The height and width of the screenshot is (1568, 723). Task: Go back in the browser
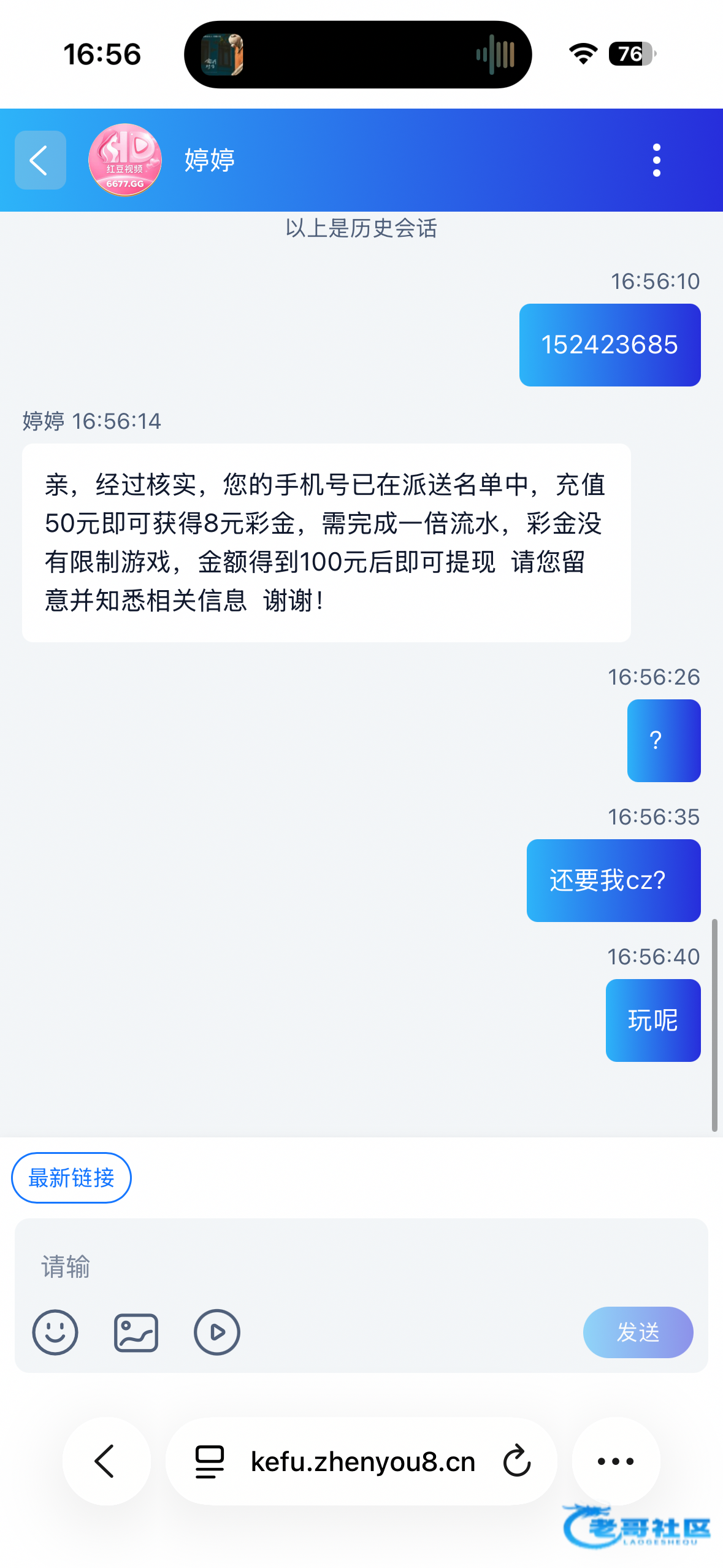pyautogui.click(x=107, y=1461)
